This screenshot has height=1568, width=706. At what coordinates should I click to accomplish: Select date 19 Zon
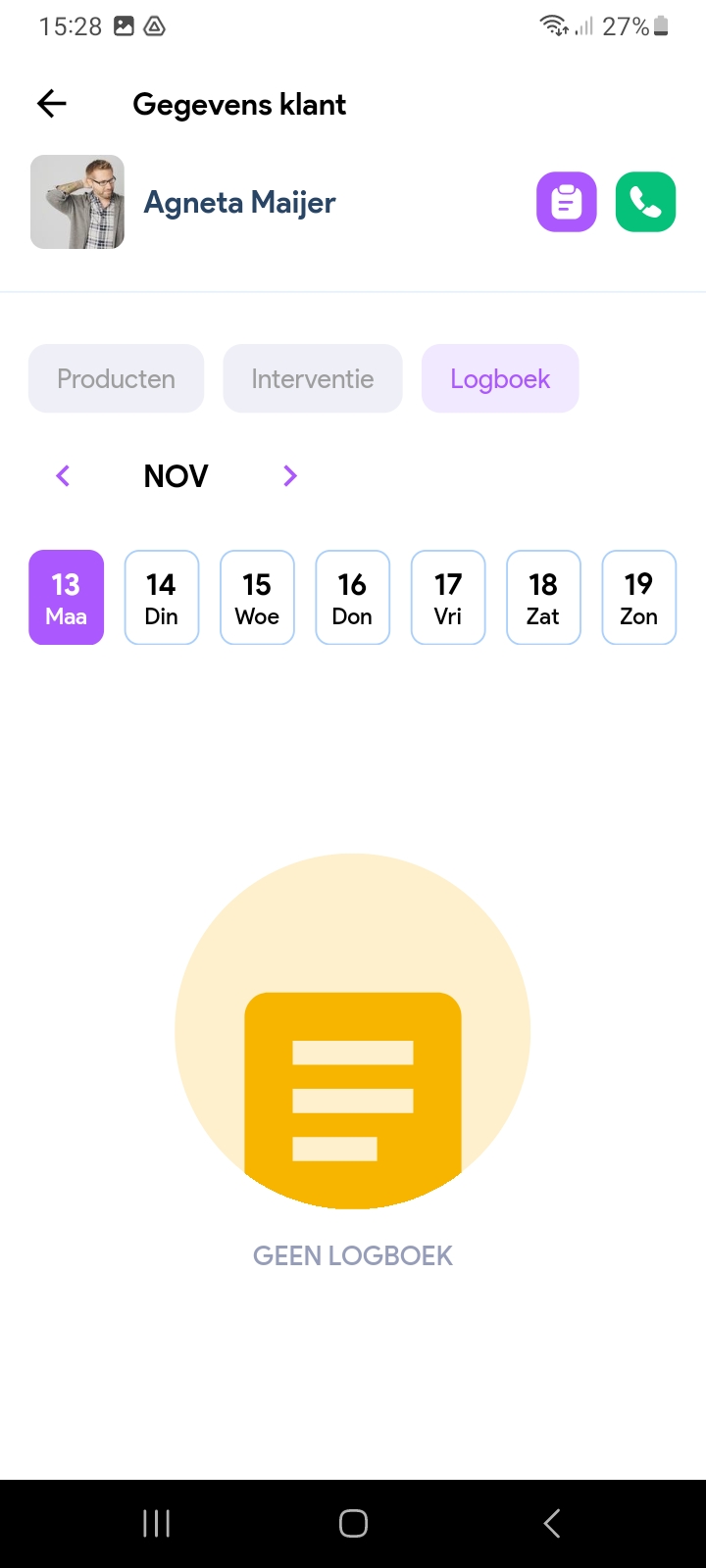[x=638, y=598]
